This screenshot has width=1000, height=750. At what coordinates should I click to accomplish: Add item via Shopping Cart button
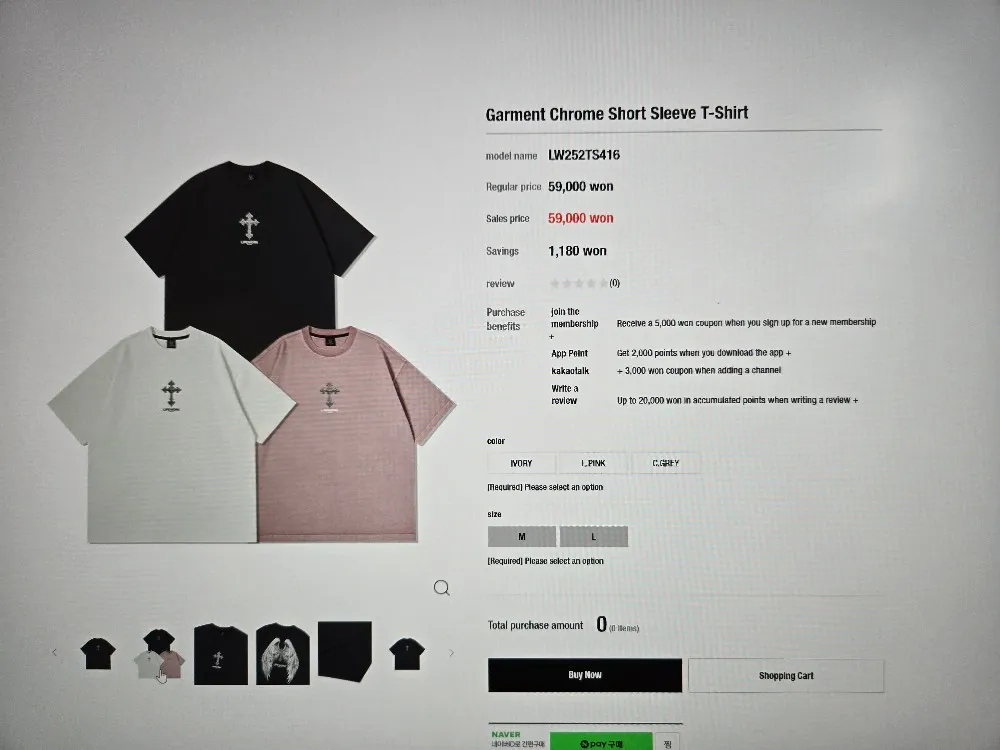point(786,676)
